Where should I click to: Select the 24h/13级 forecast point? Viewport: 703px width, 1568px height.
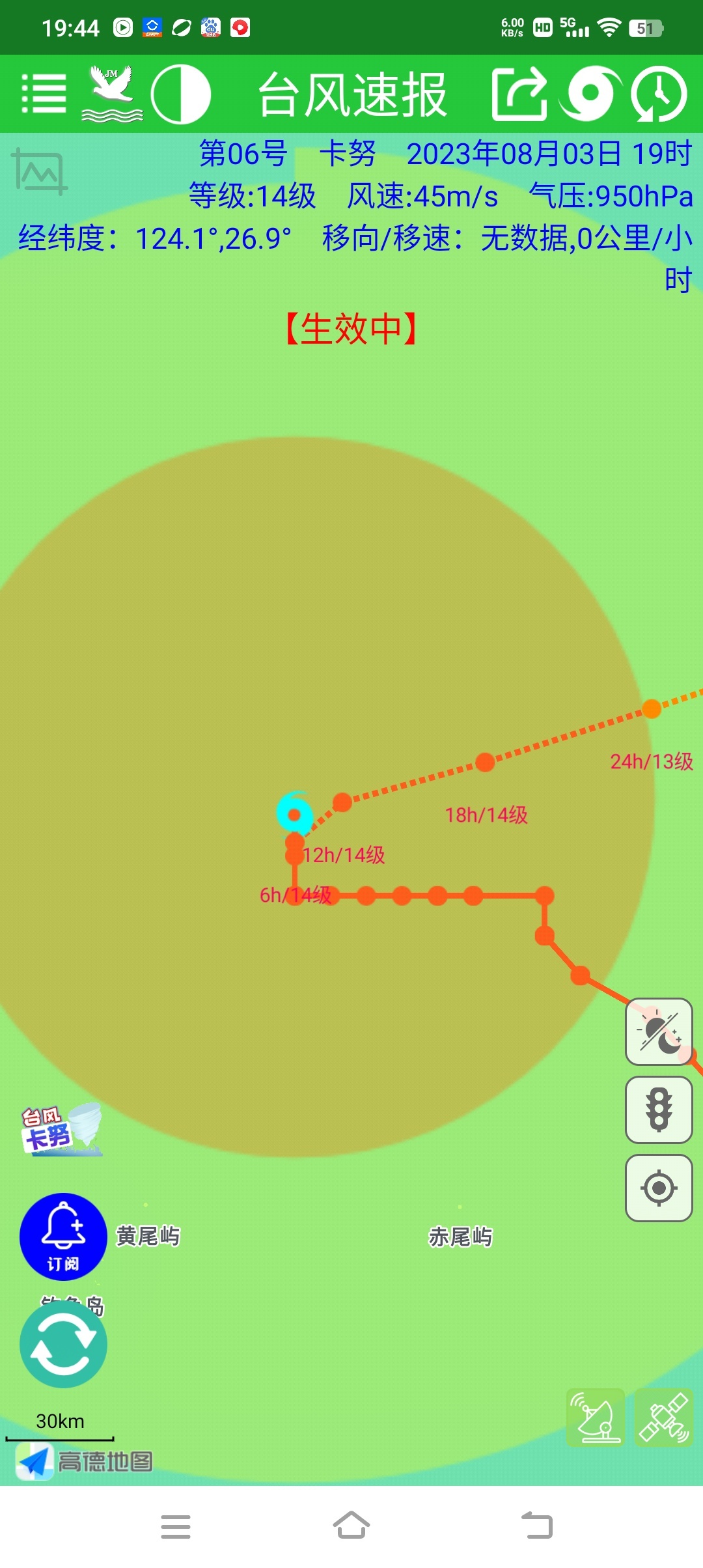pyautogui.click(x=652, y=708)
